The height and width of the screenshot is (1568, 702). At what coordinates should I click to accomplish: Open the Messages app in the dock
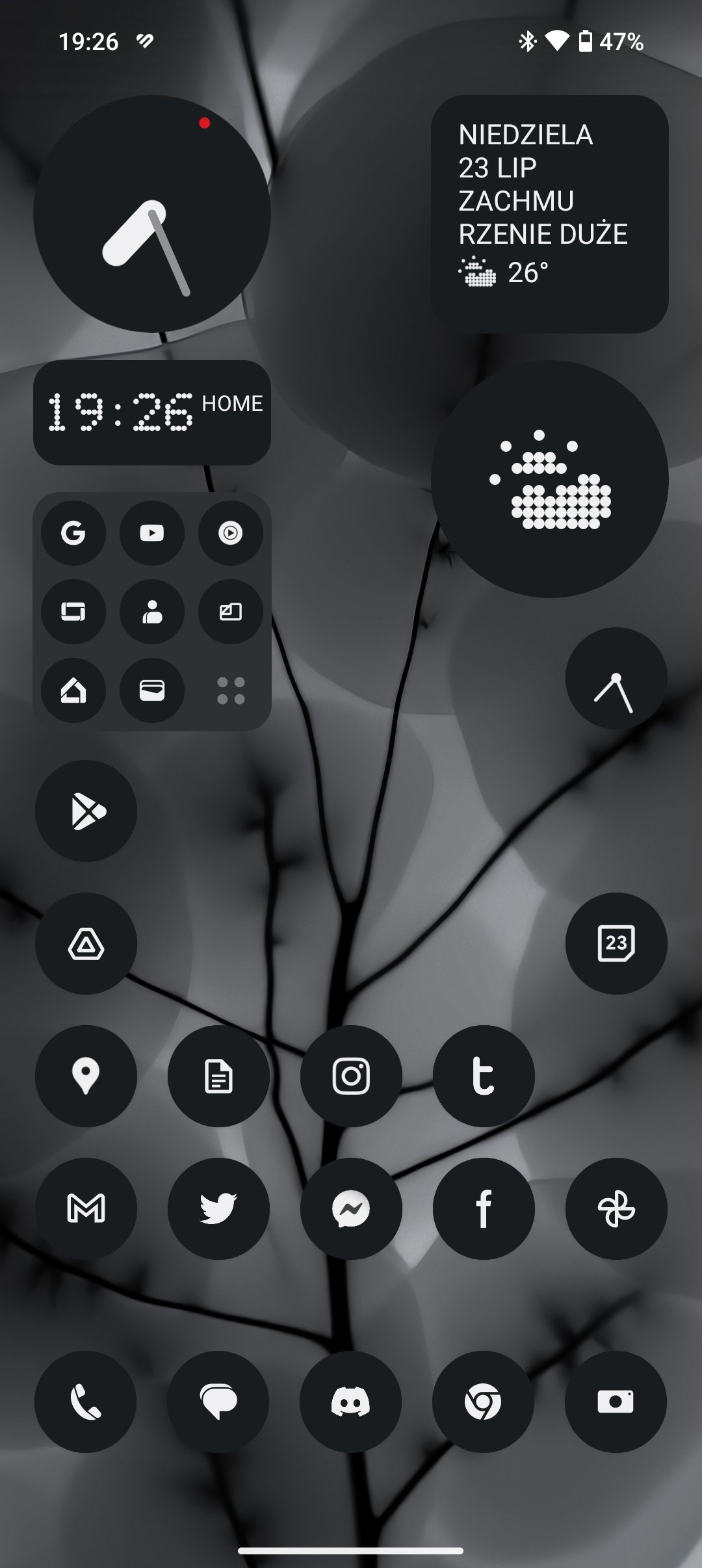(218, 1402)
